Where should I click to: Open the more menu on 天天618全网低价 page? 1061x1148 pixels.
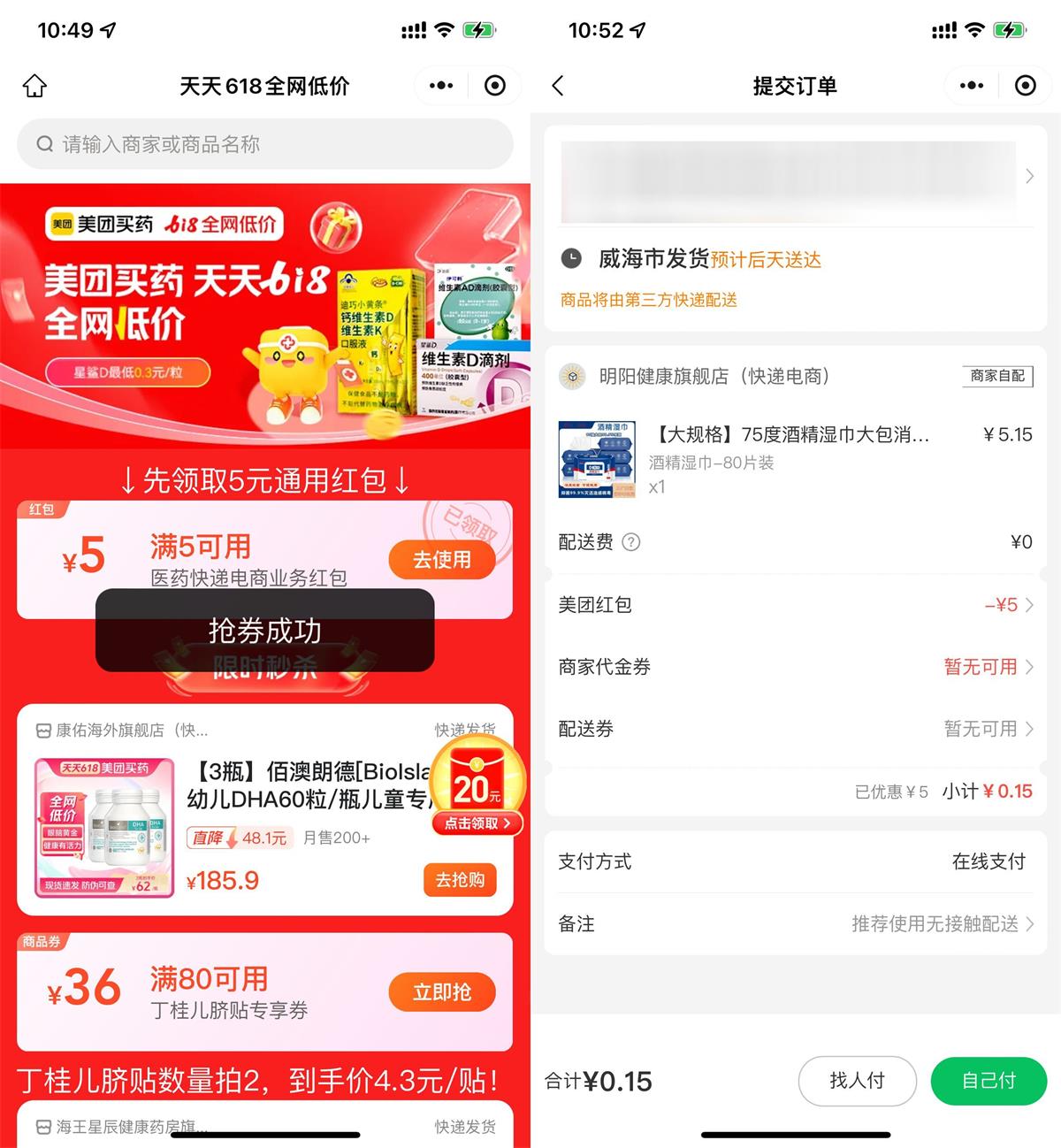pos(441,86)
